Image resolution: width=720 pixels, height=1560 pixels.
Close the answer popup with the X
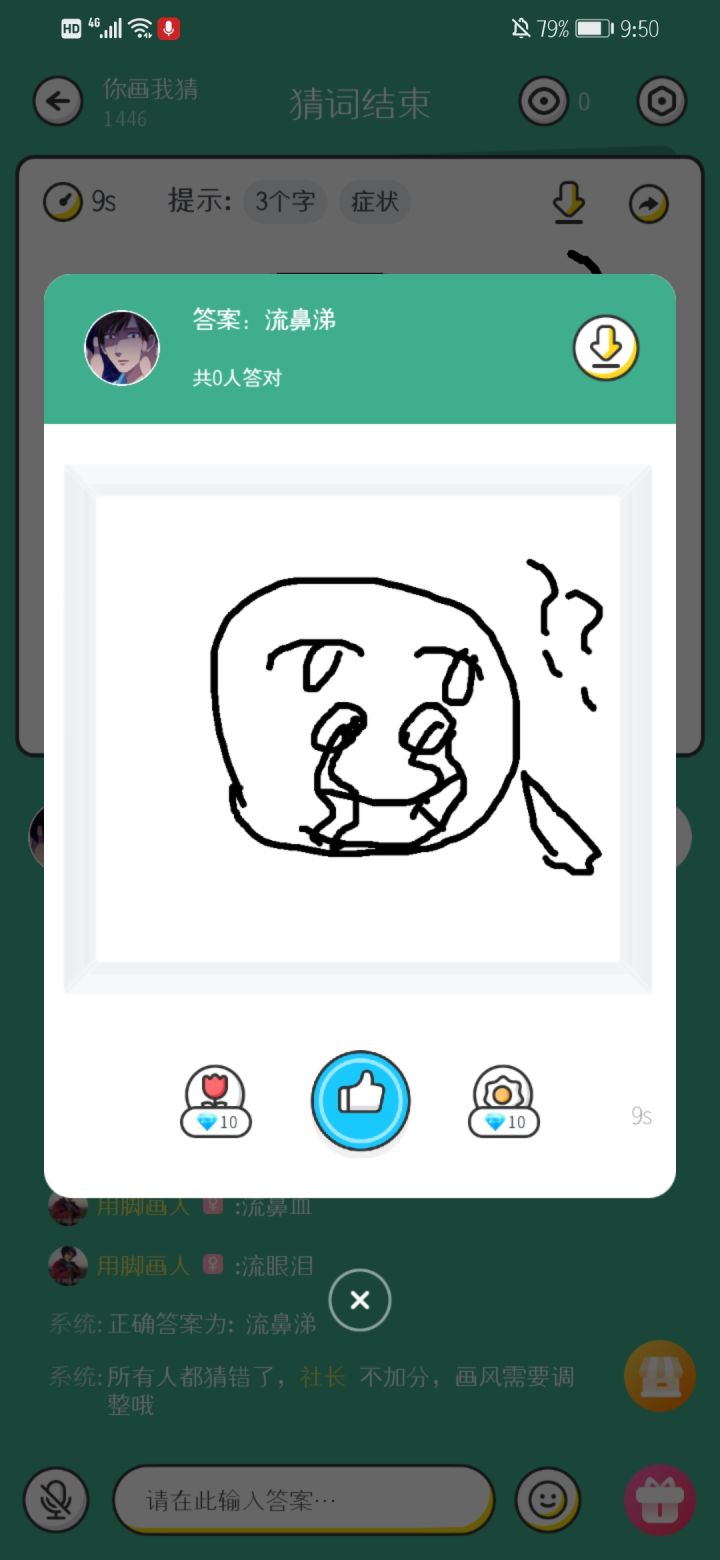pos(360,1300)
